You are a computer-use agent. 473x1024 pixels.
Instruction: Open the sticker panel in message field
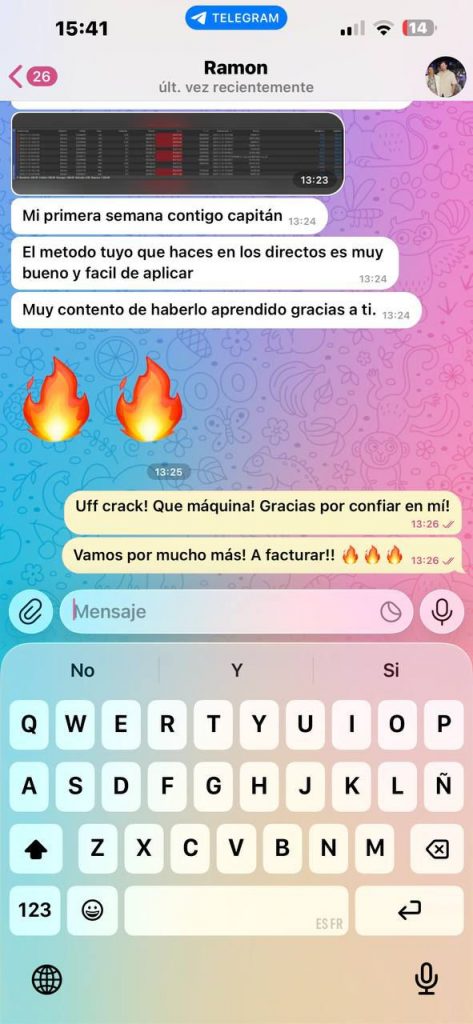(391, 612)
